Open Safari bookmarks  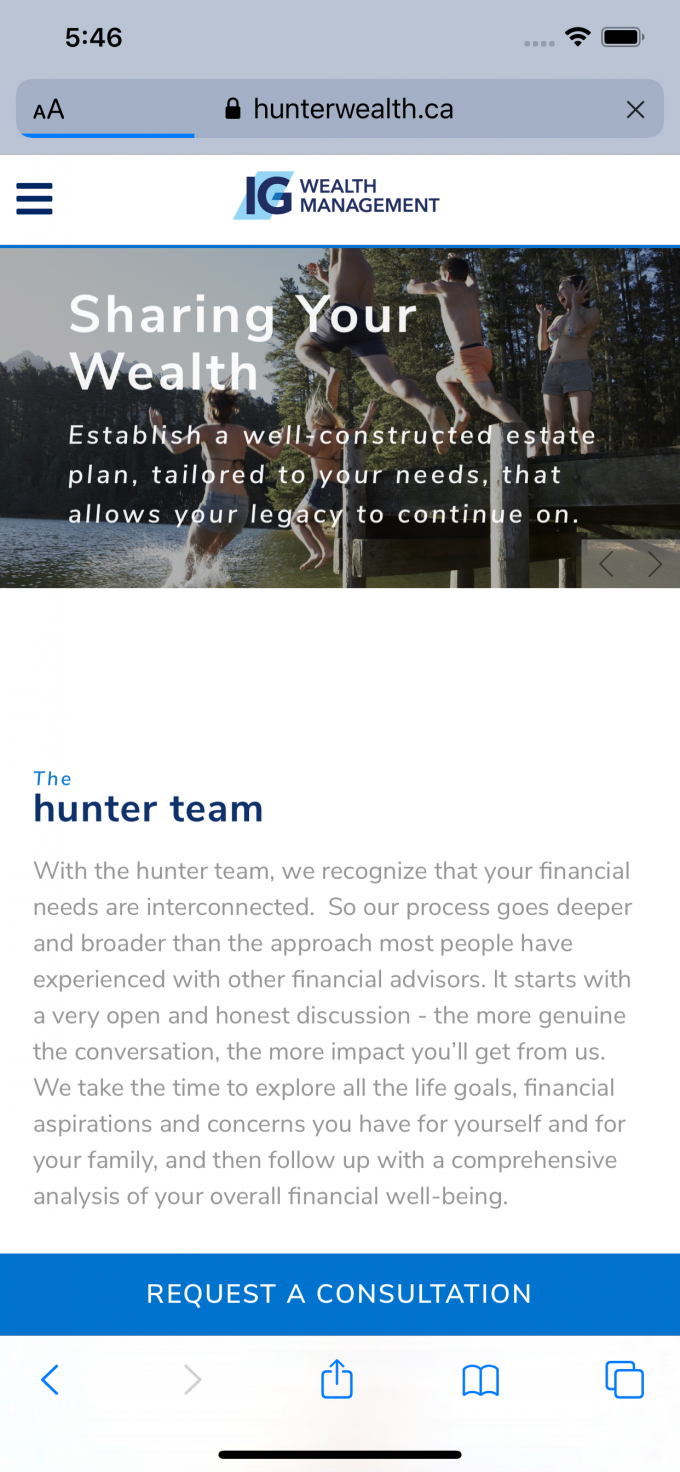tap(480, 1380)
